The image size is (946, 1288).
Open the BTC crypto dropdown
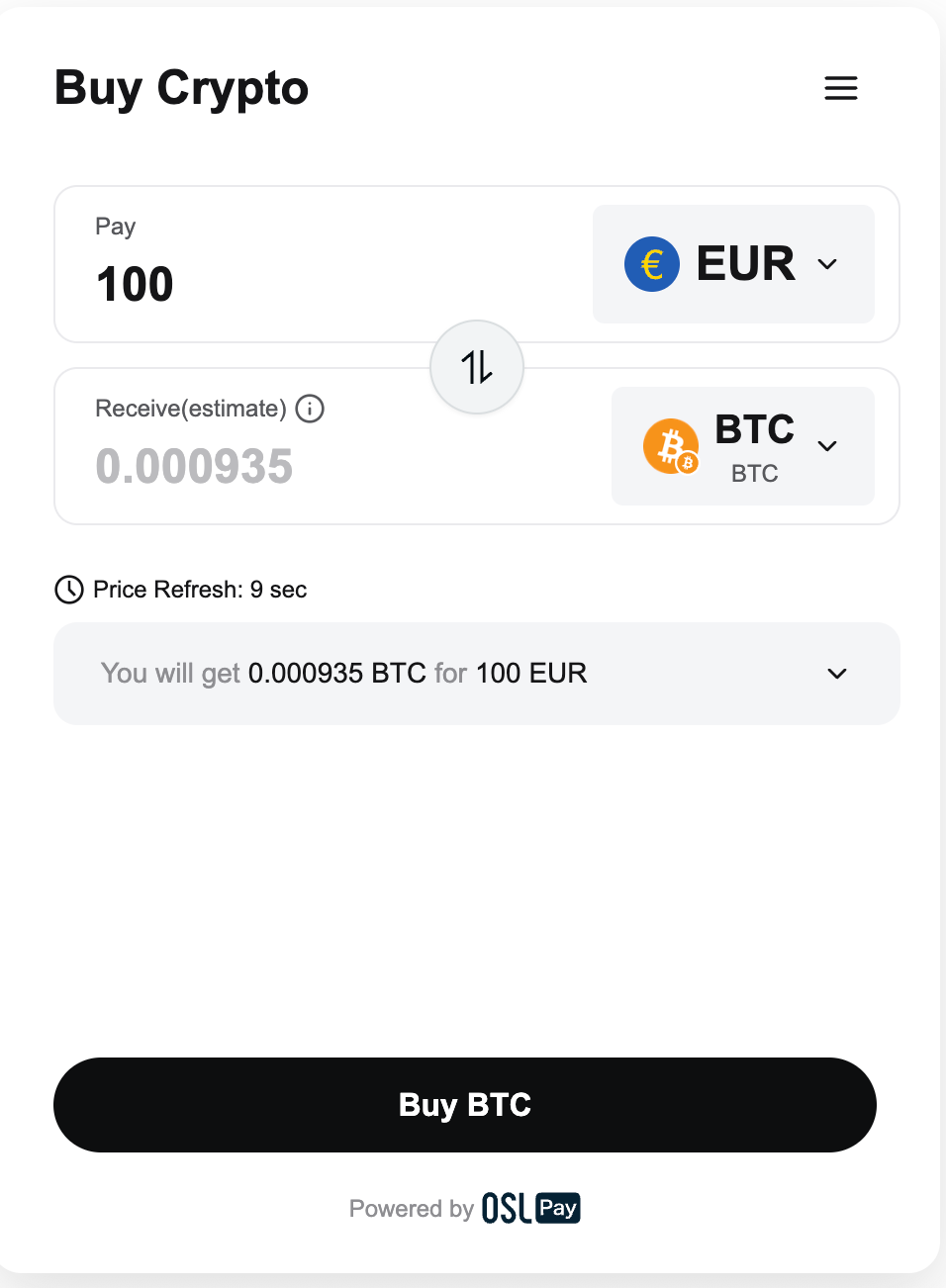[x=743, y=446]
